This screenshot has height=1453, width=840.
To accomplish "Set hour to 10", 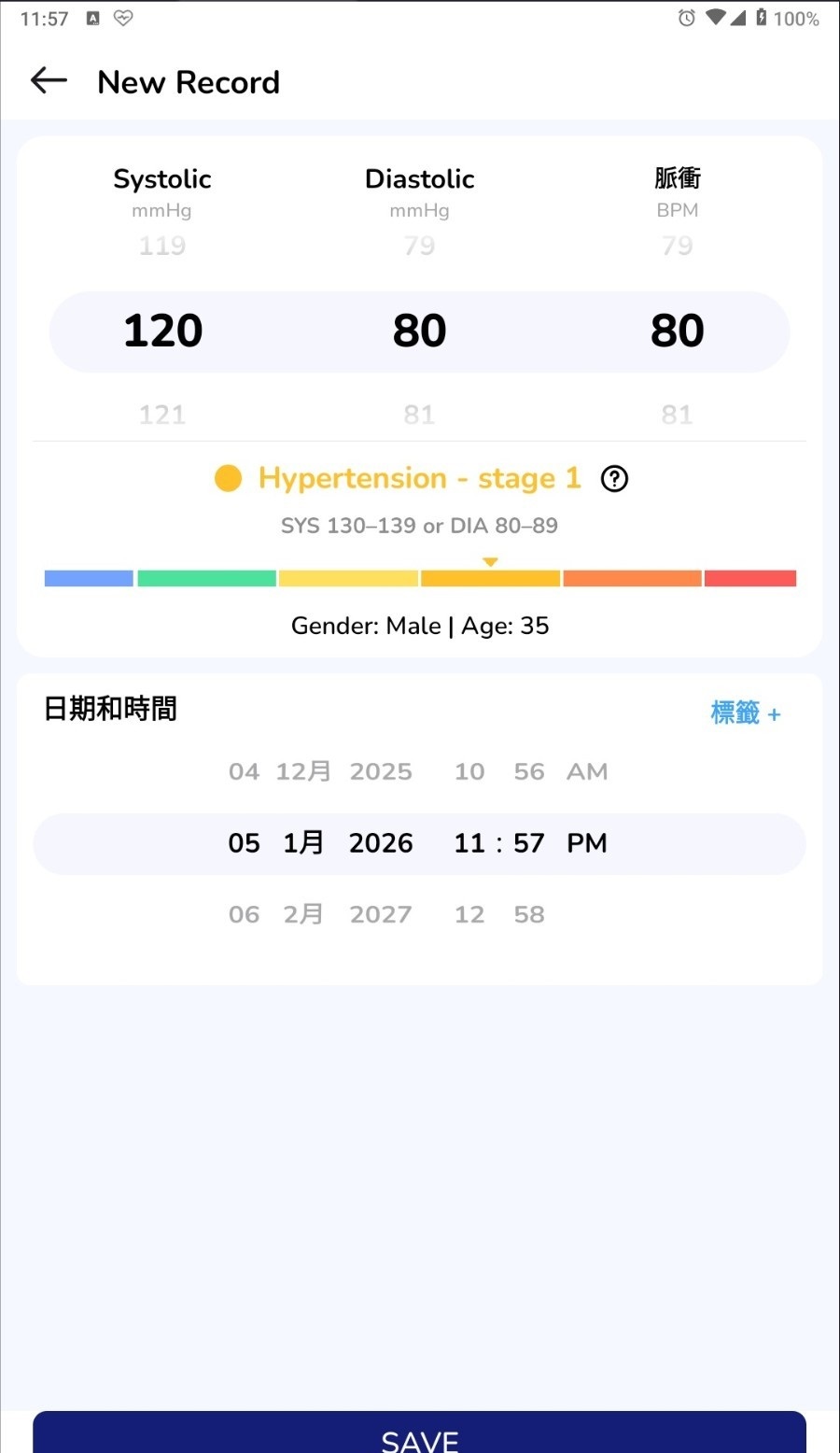I will click(x=469, y=771).
